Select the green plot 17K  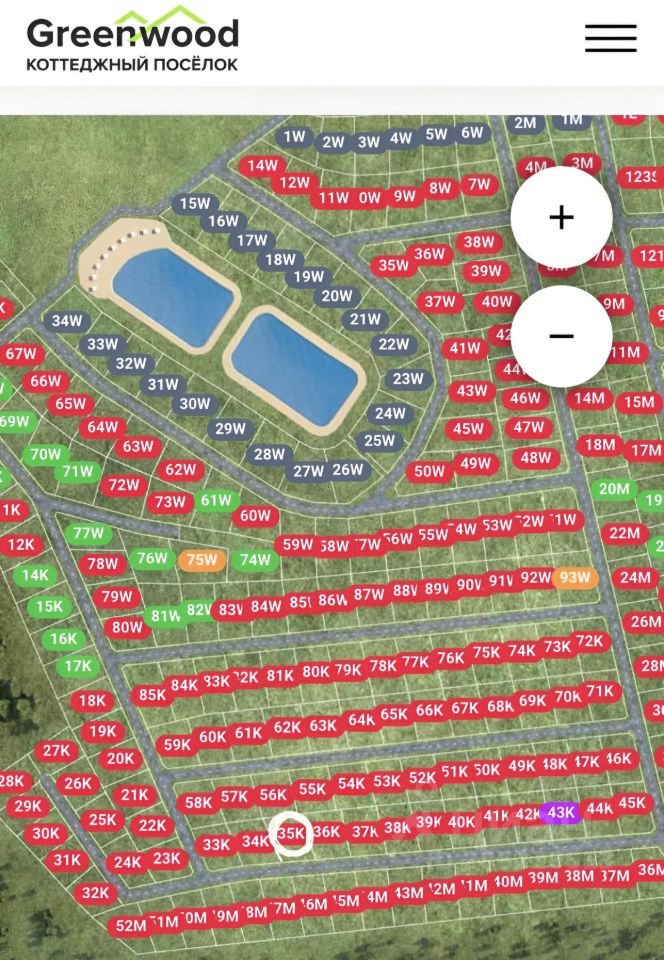(77, 665)
